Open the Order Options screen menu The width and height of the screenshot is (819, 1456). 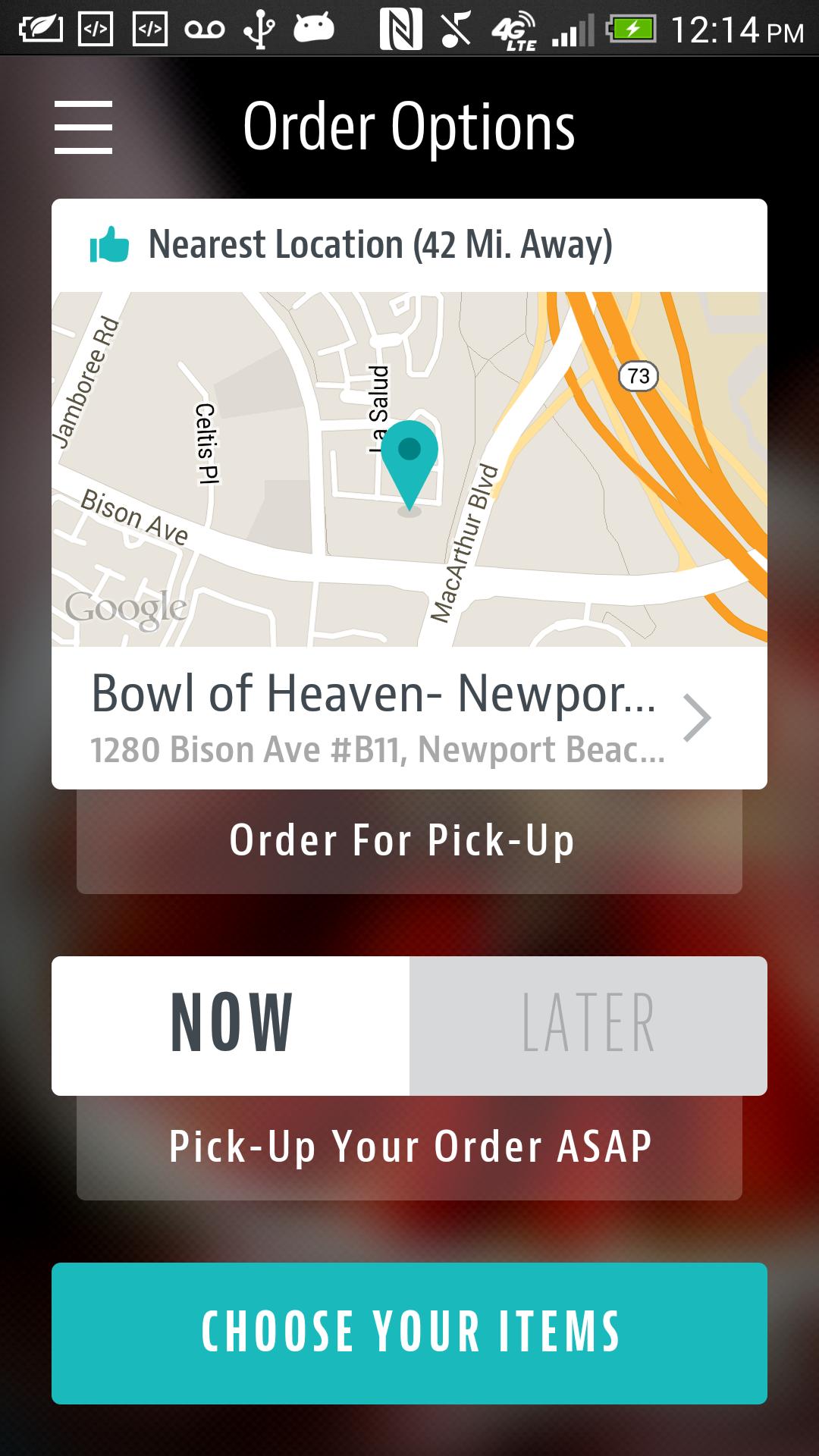click(83, 127)
